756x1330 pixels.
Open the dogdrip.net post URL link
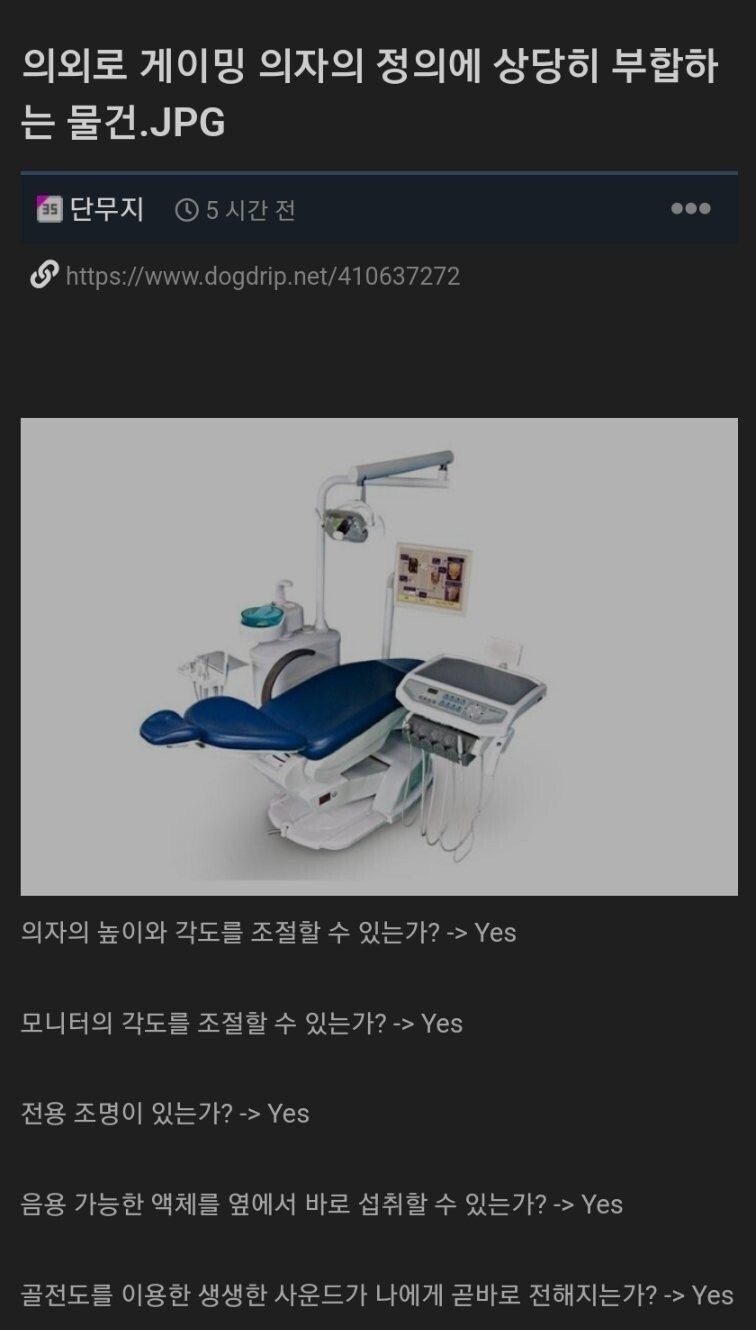coord(262,276)
